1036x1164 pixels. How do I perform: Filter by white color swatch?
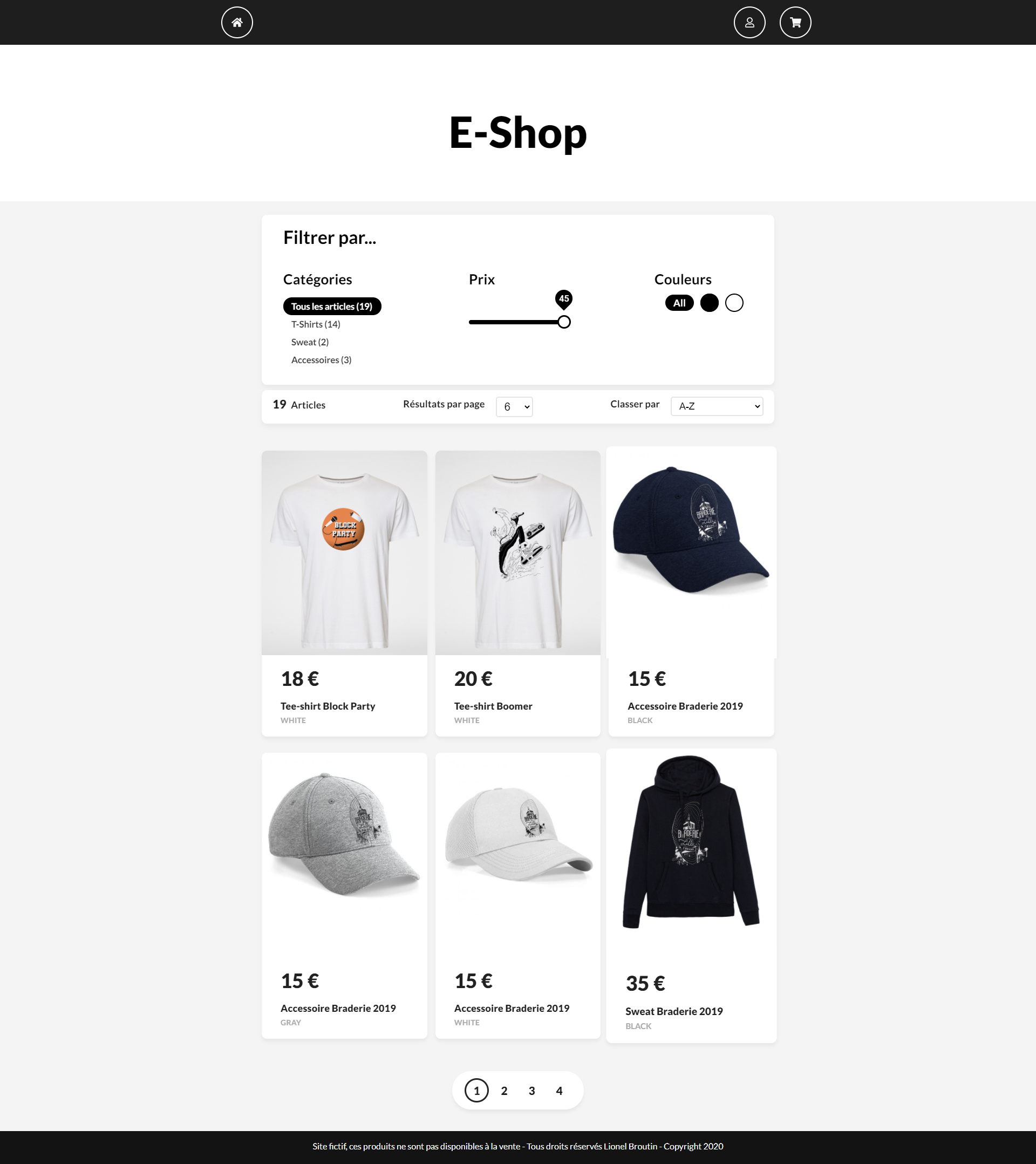point(734,303)
